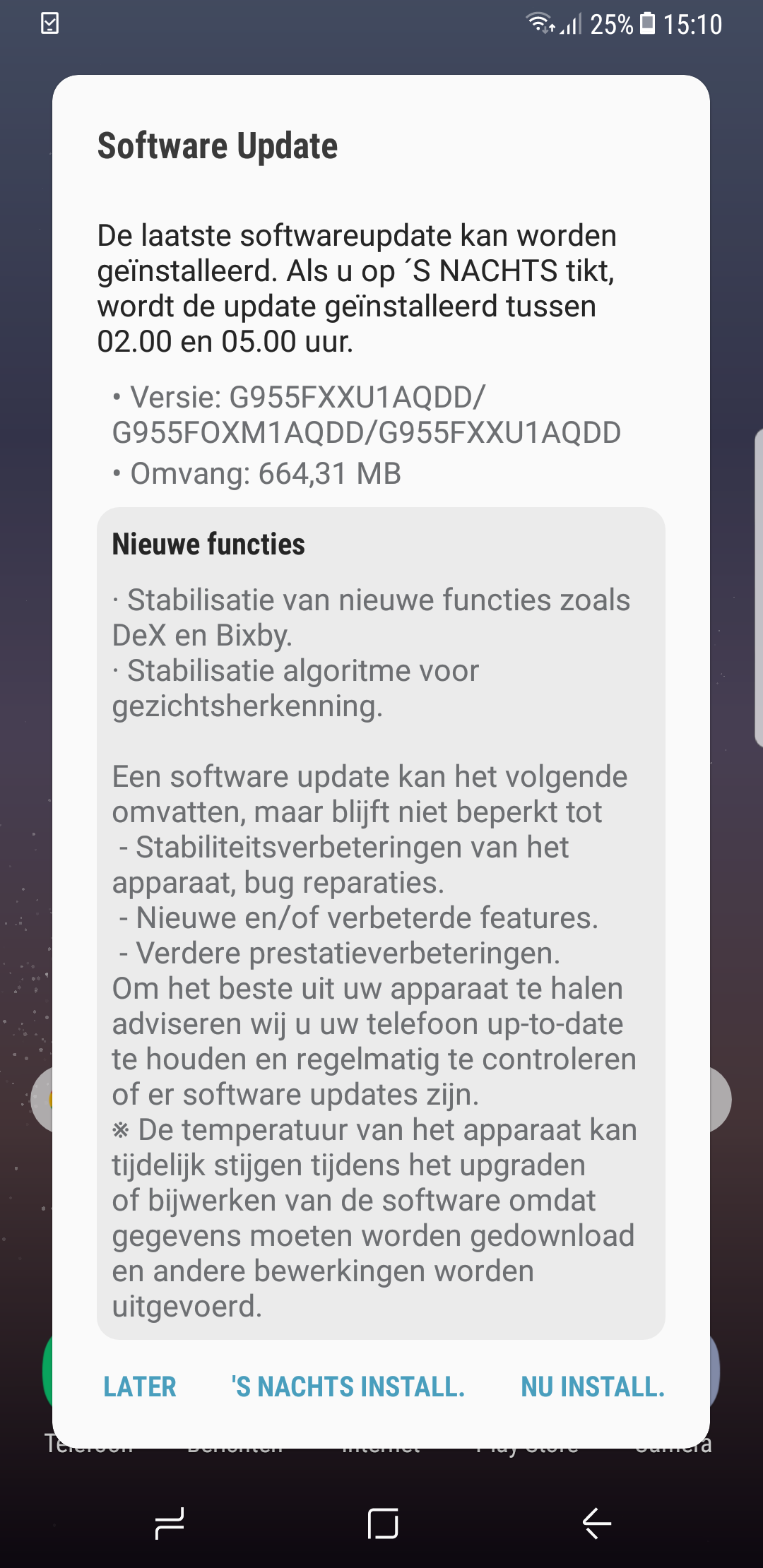Open recent apps from the navigation bar

(x=170, y=1523)
